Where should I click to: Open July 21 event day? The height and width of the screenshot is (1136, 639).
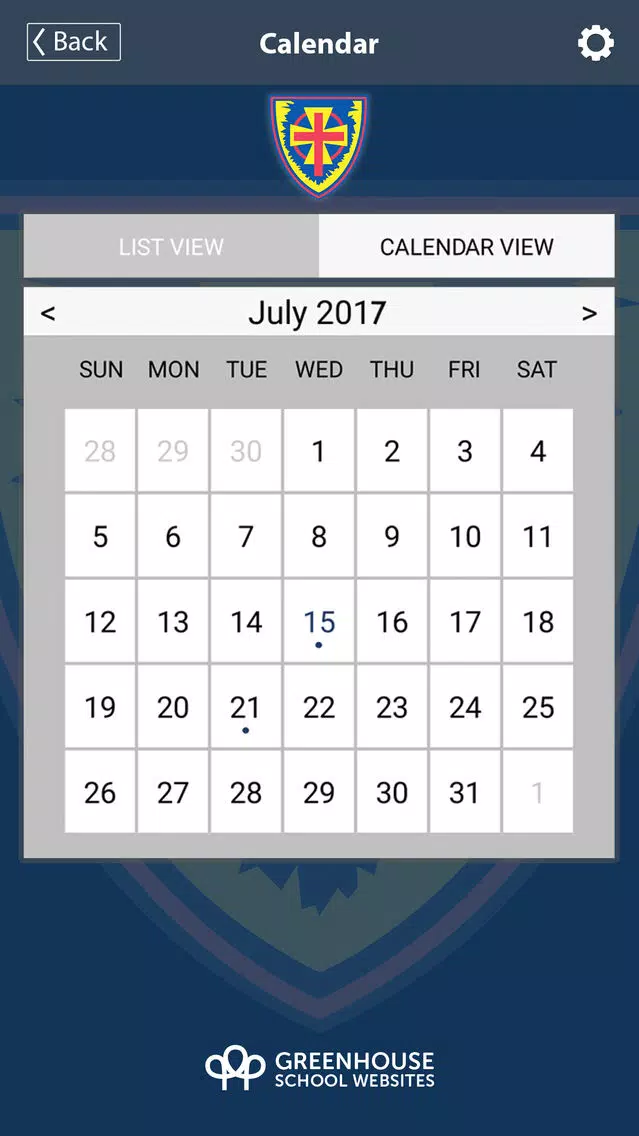[246, 708]
